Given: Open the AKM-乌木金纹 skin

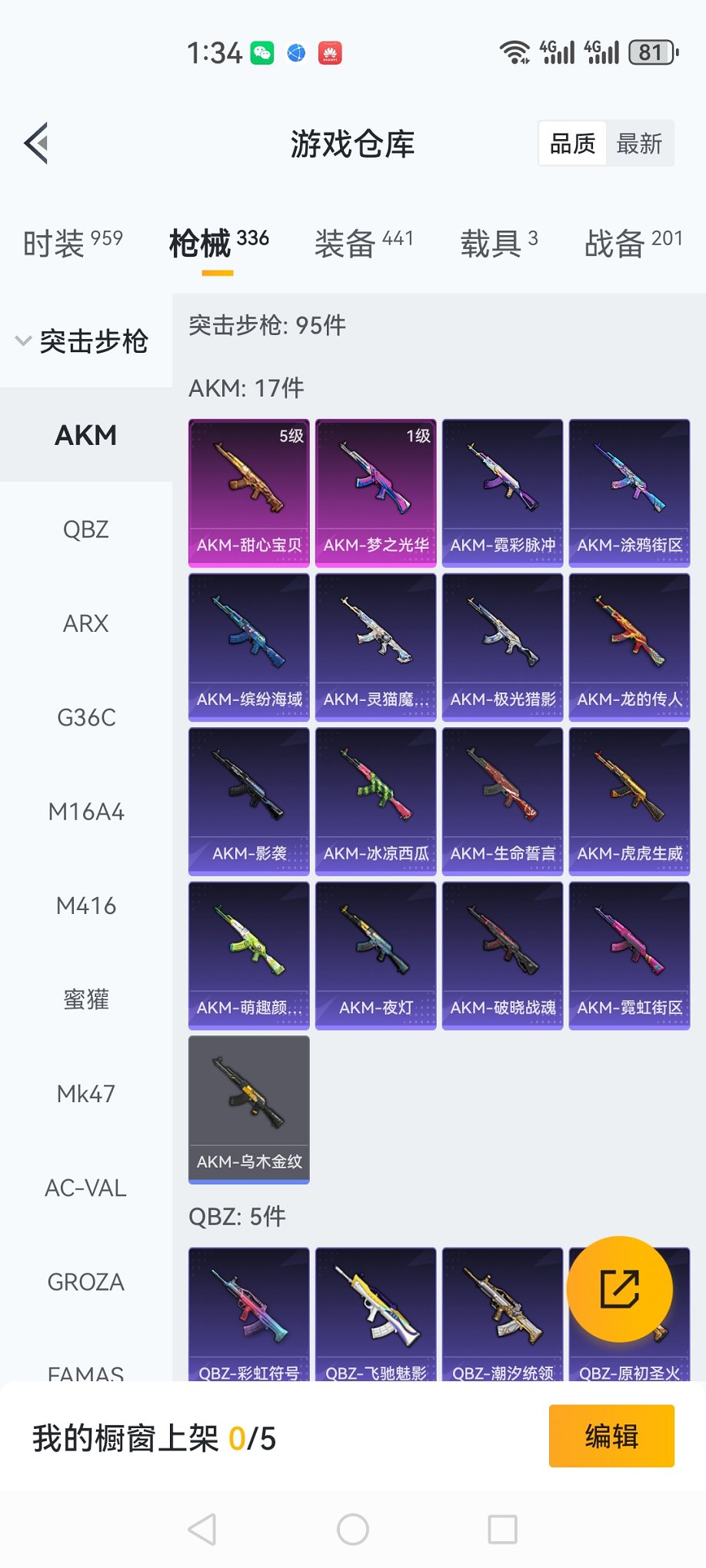Looking at the screenshot, I should 249,1110.
